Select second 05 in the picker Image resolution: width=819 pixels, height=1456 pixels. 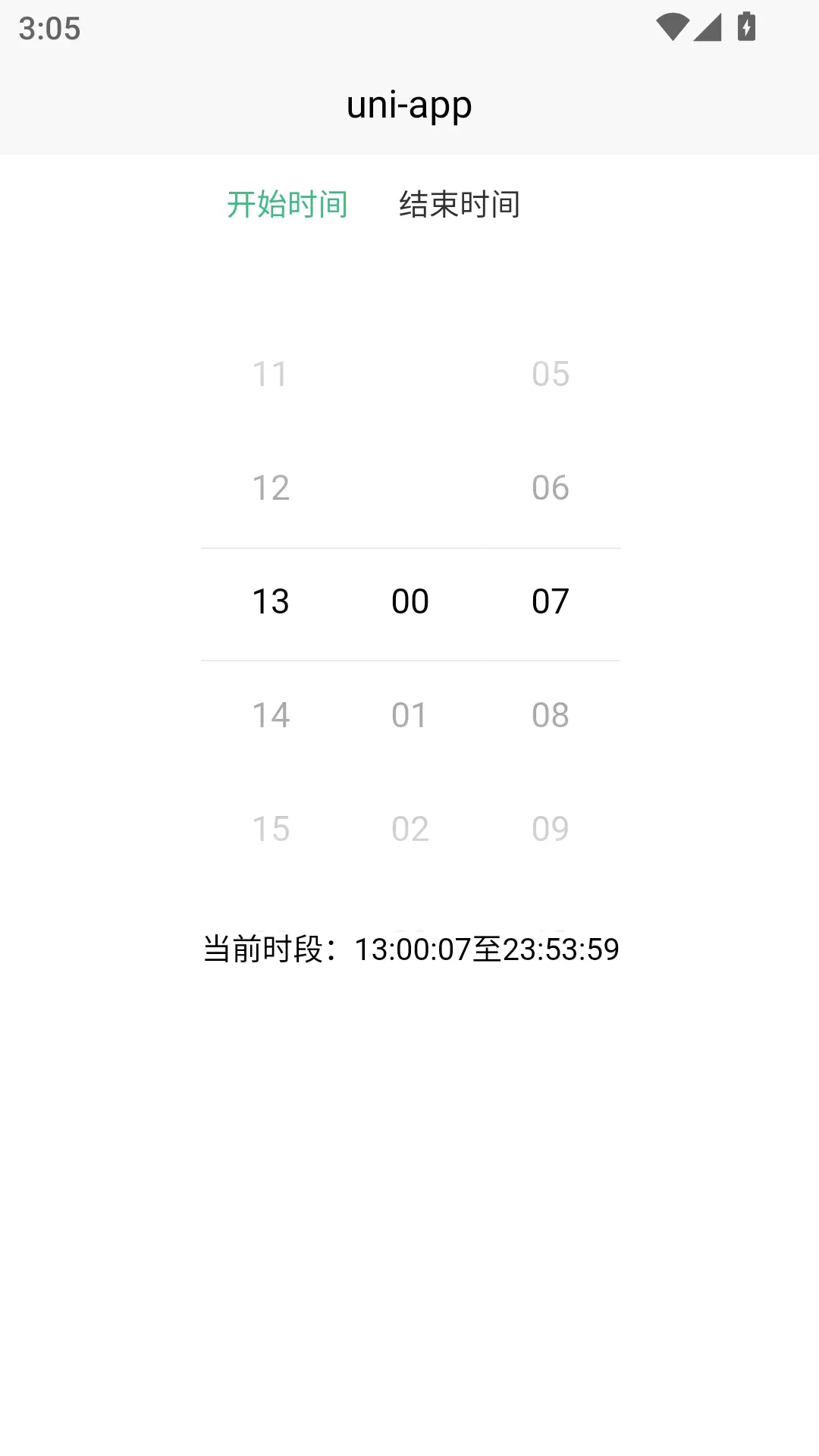click(551, 374)
